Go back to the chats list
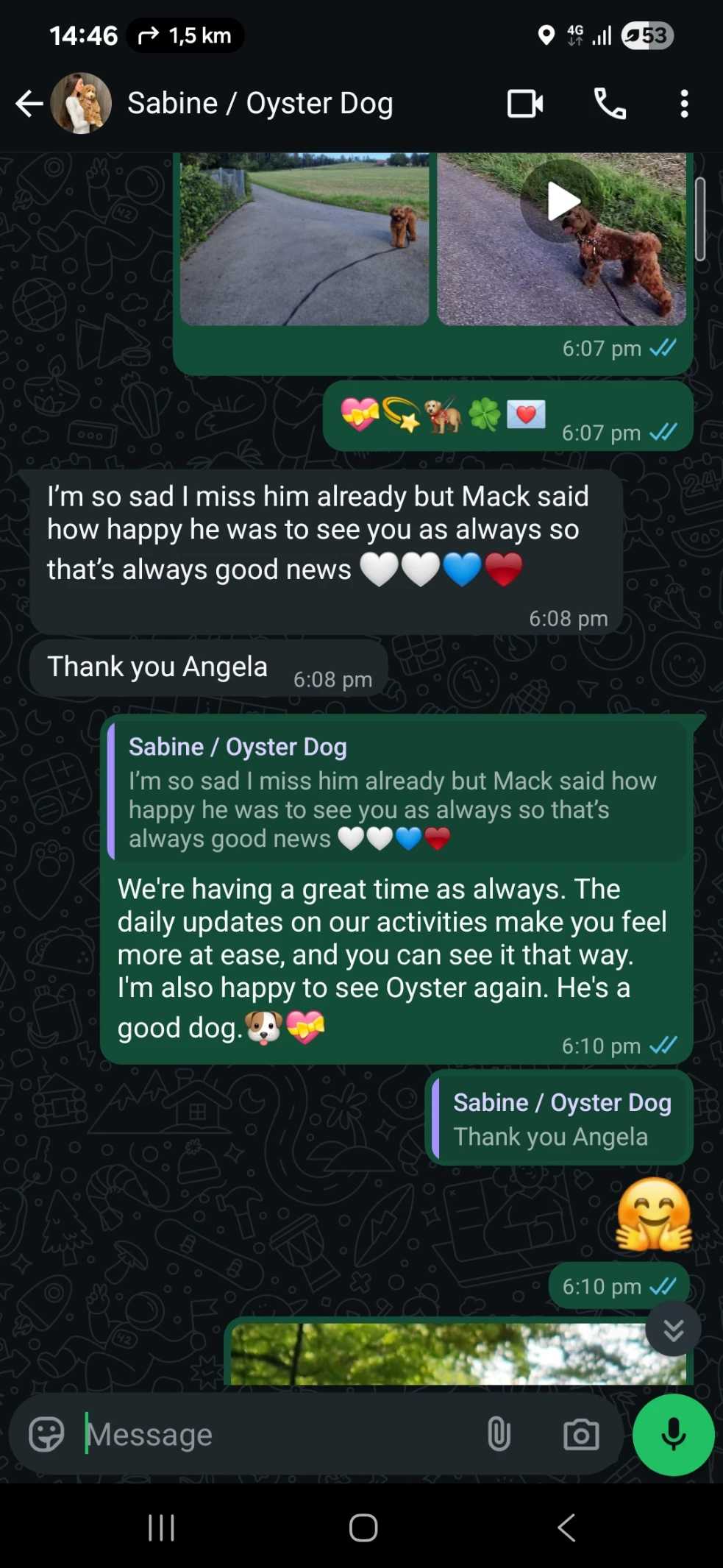Image resolution: width=723 pixels, height=1568 pixels. 29,104
